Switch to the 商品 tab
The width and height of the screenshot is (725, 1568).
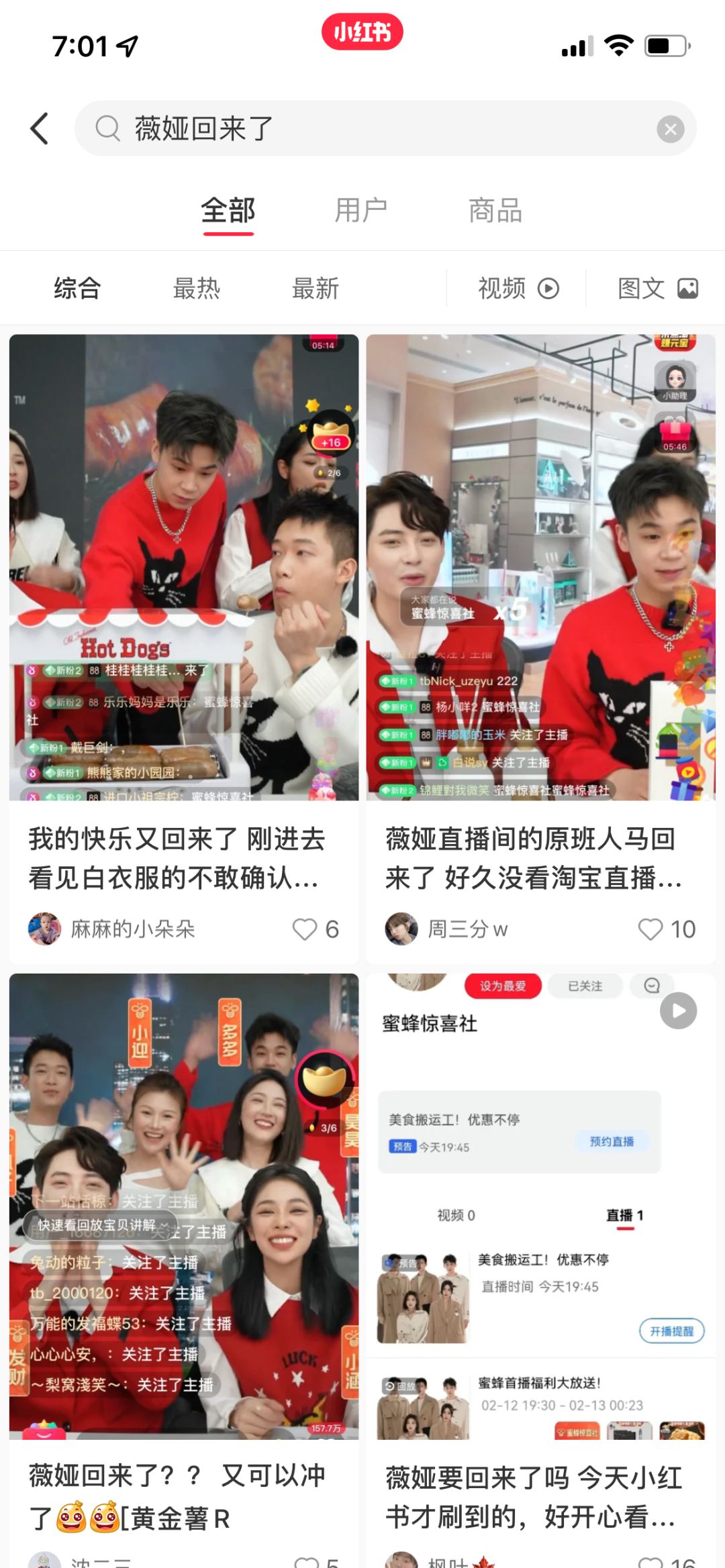495,211
